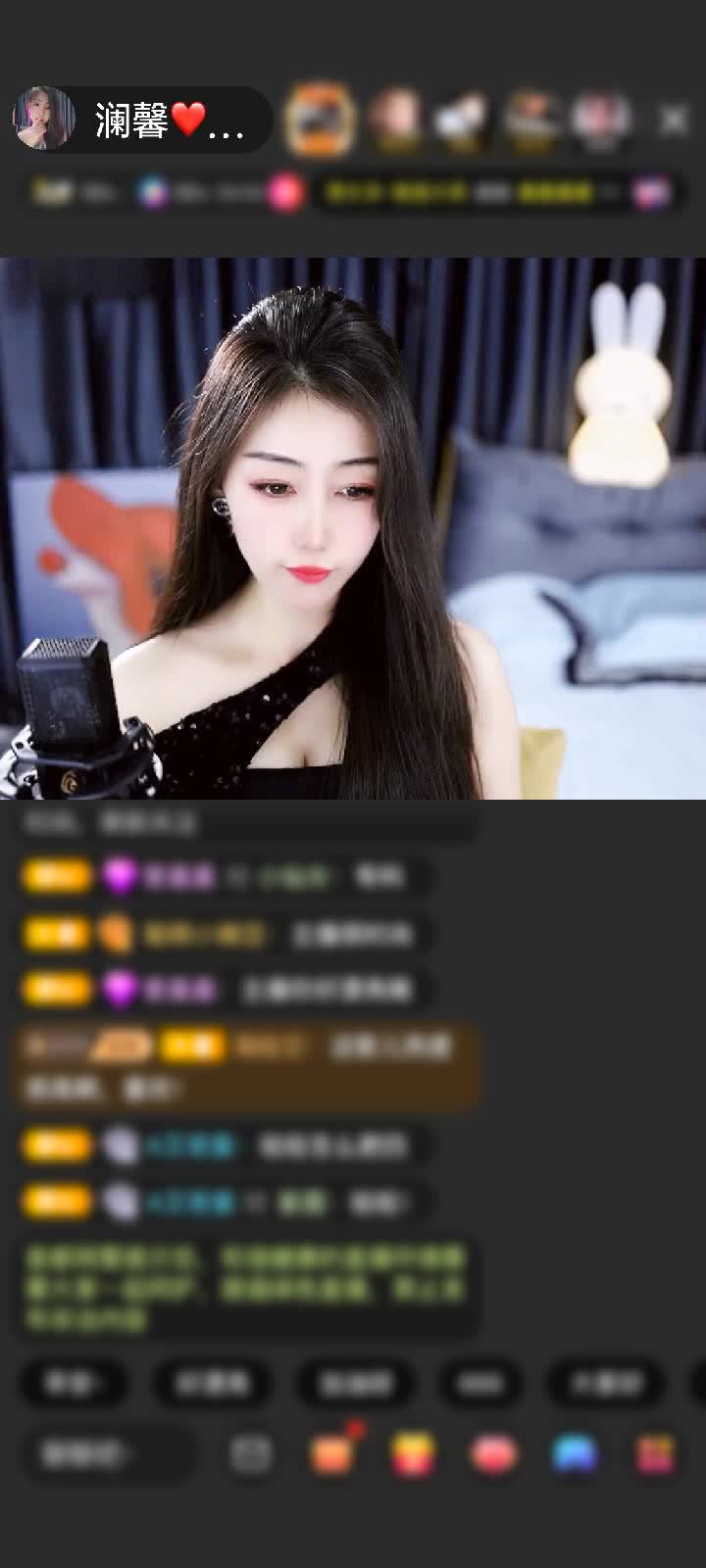The height and width of the screenshot is (1568, 706).
Task: Close the live stream
Action: point(674,120)
